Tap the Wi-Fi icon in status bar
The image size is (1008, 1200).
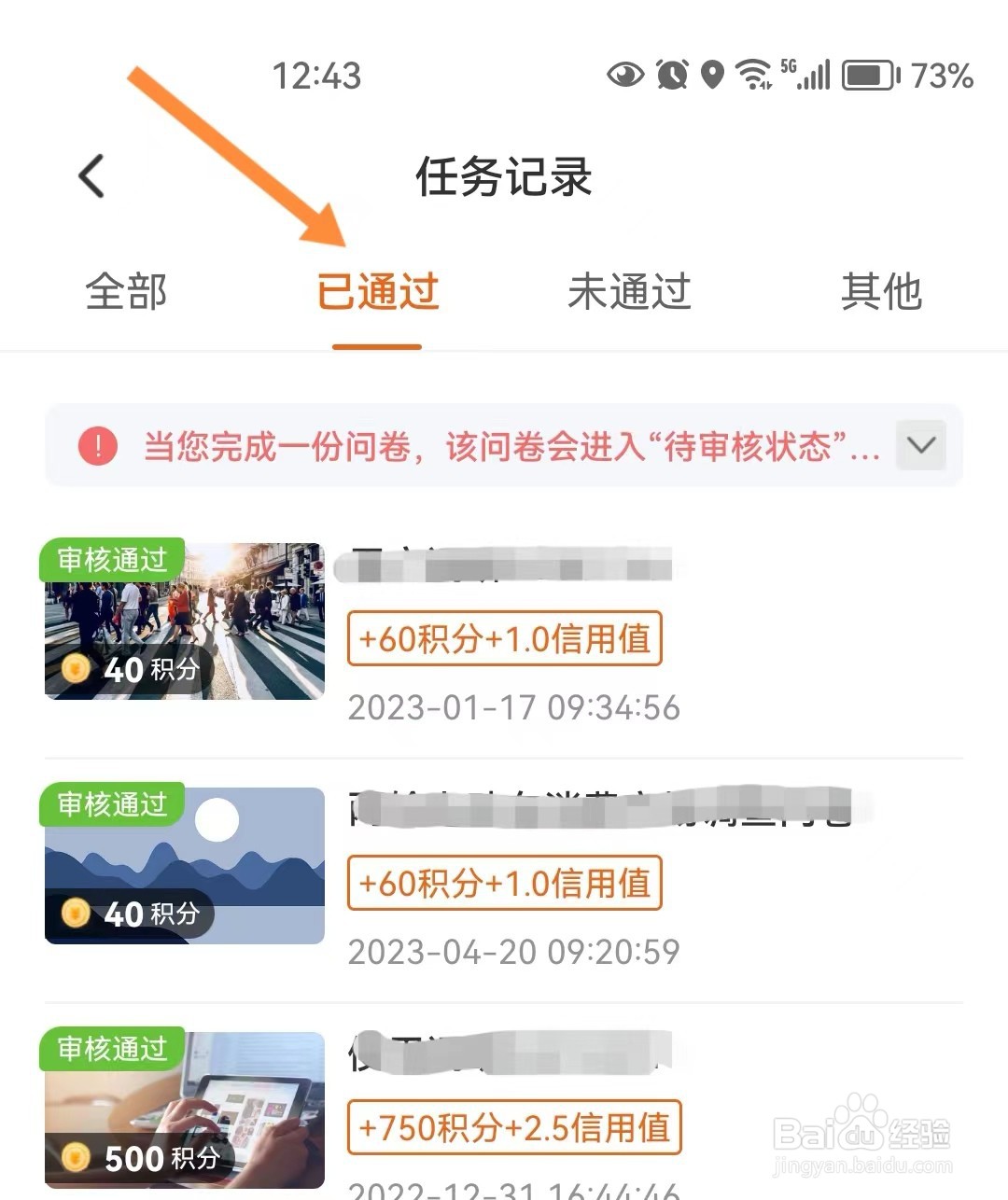point(752,75)
